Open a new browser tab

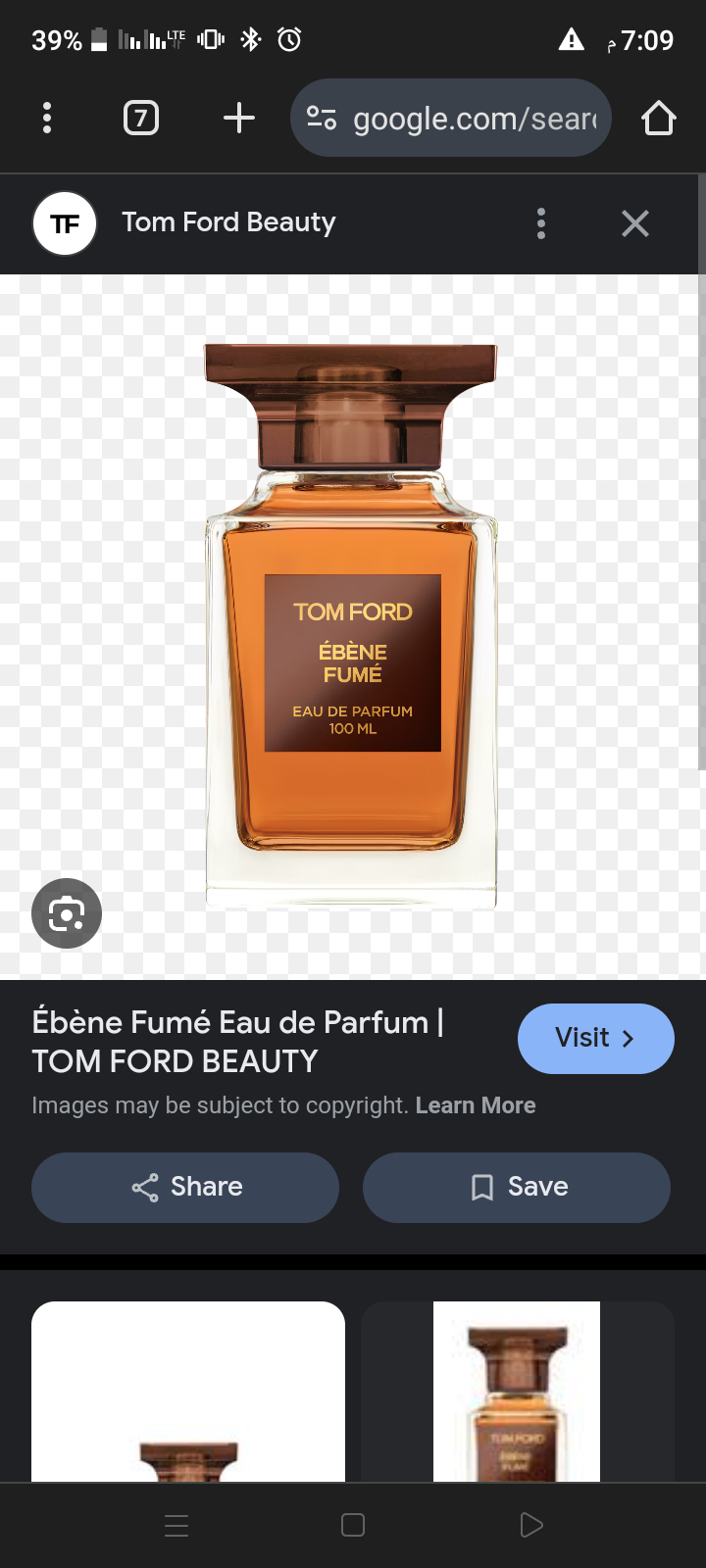point(238,119)
